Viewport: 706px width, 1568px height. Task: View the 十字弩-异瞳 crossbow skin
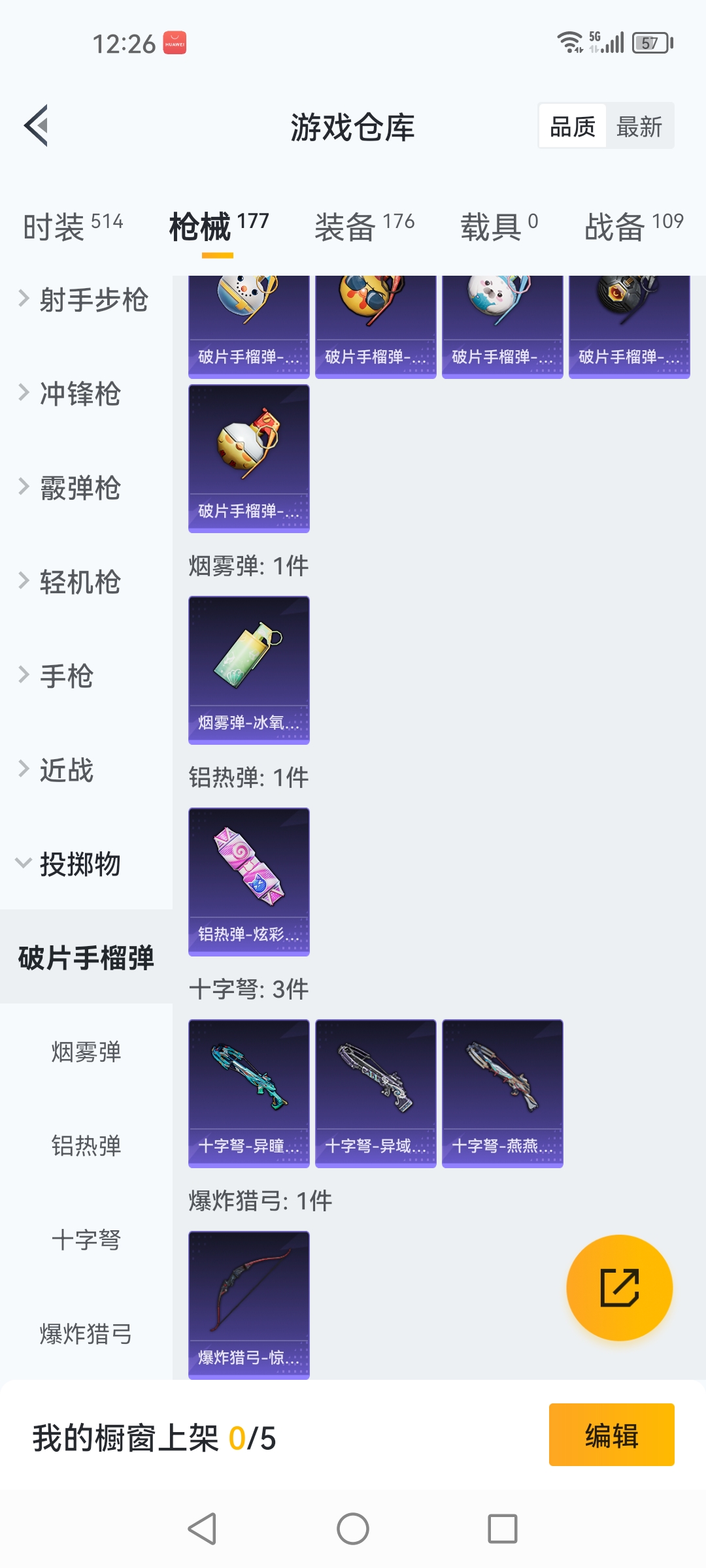click(x=249, y=1093)
